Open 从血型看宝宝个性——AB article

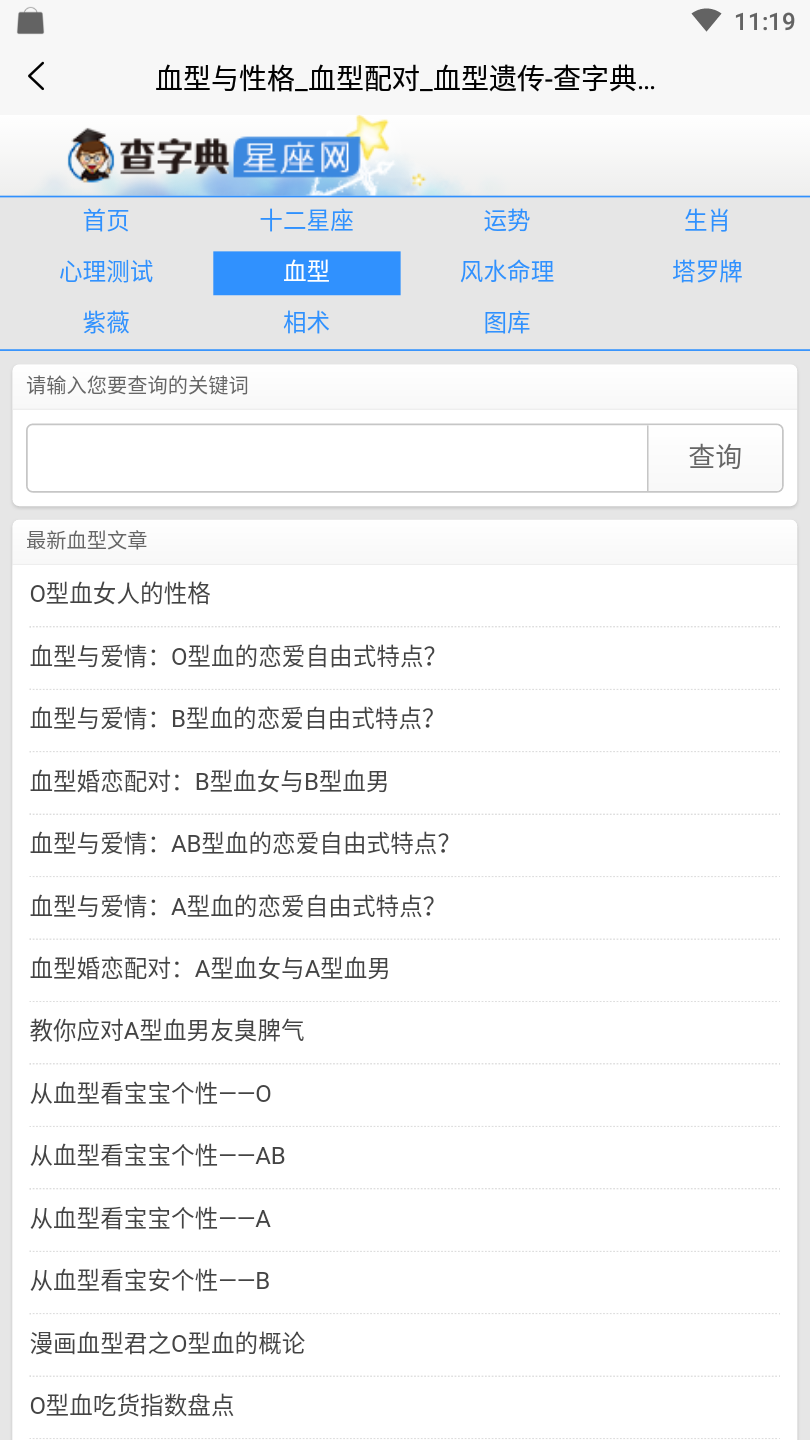[157, 1156]
